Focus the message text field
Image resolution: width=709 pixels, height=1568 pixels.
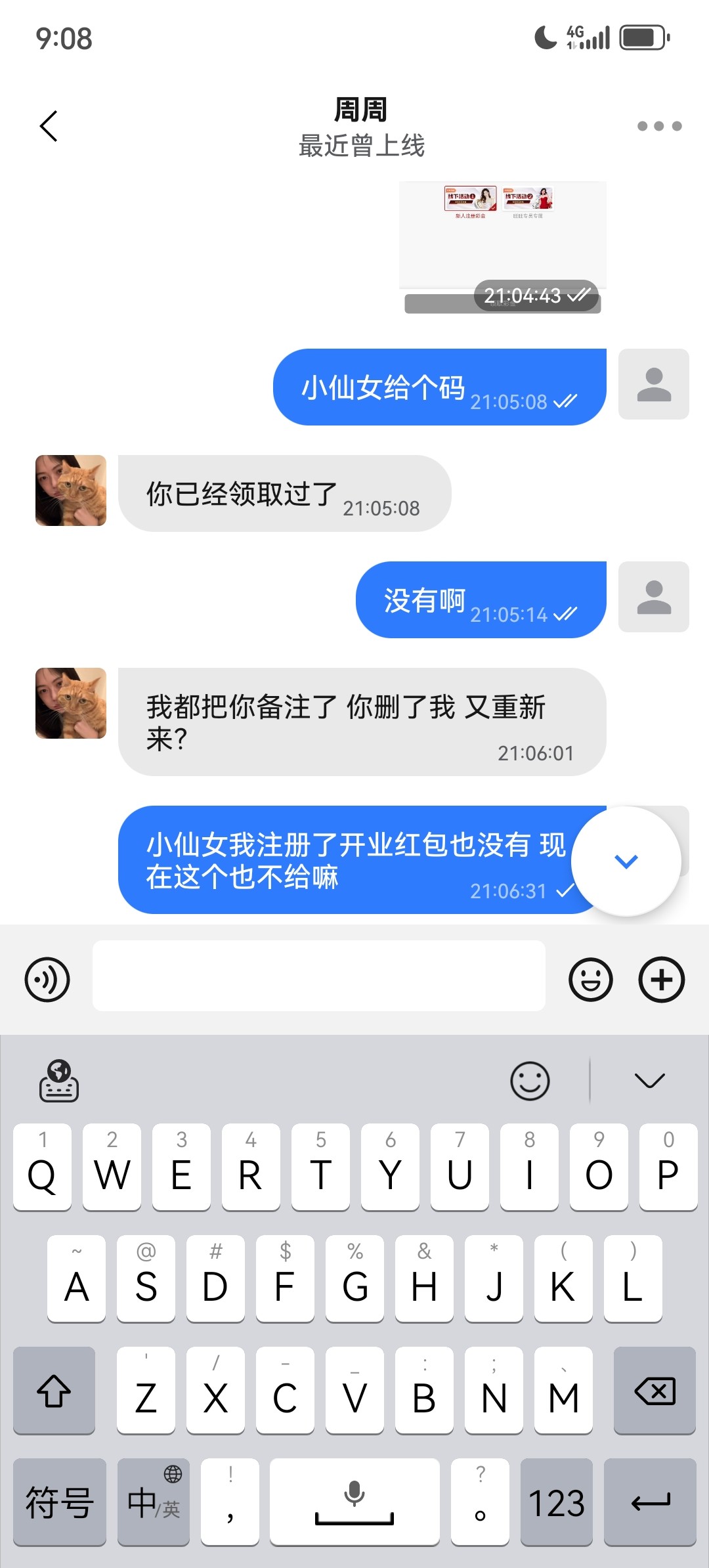[319, 976]
